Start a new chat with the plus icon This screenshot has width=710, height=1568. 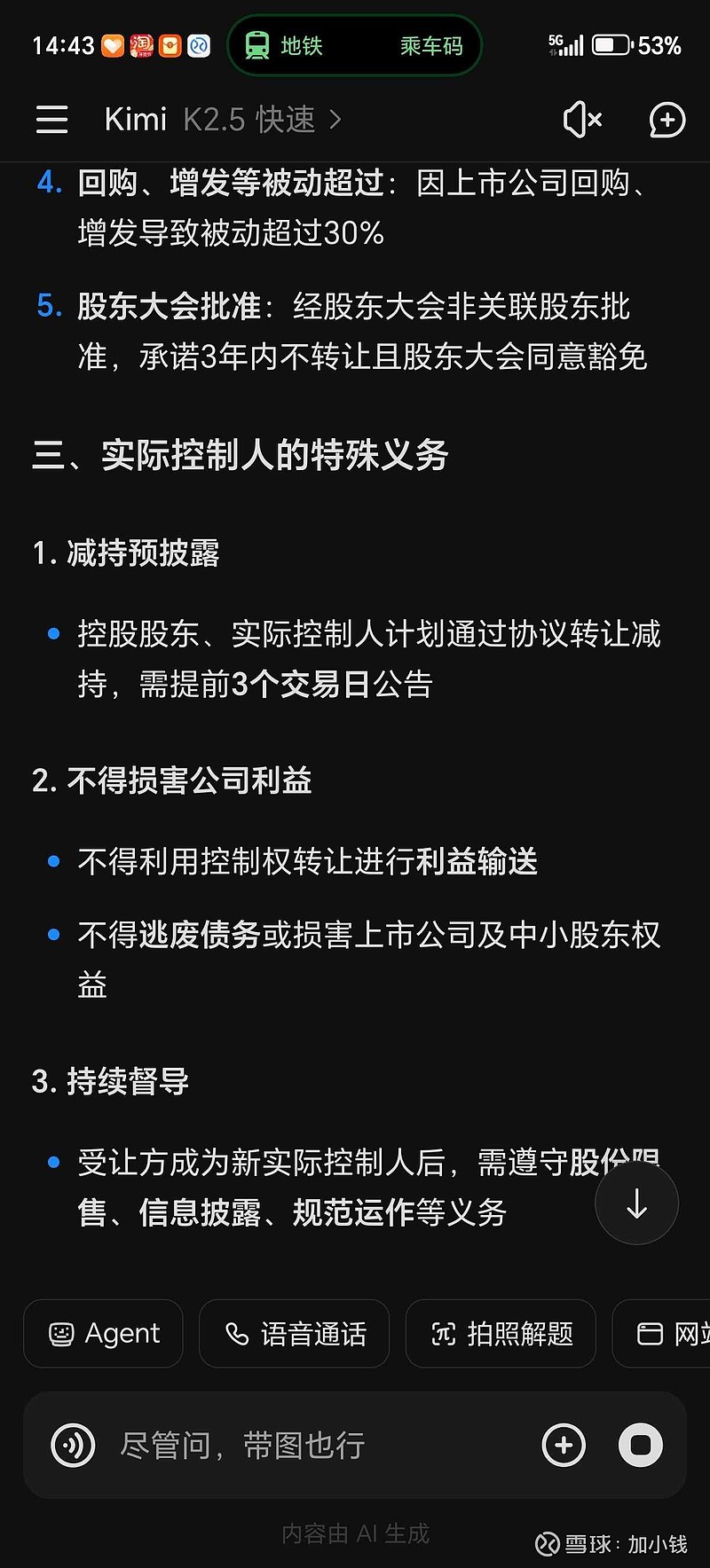667,120
